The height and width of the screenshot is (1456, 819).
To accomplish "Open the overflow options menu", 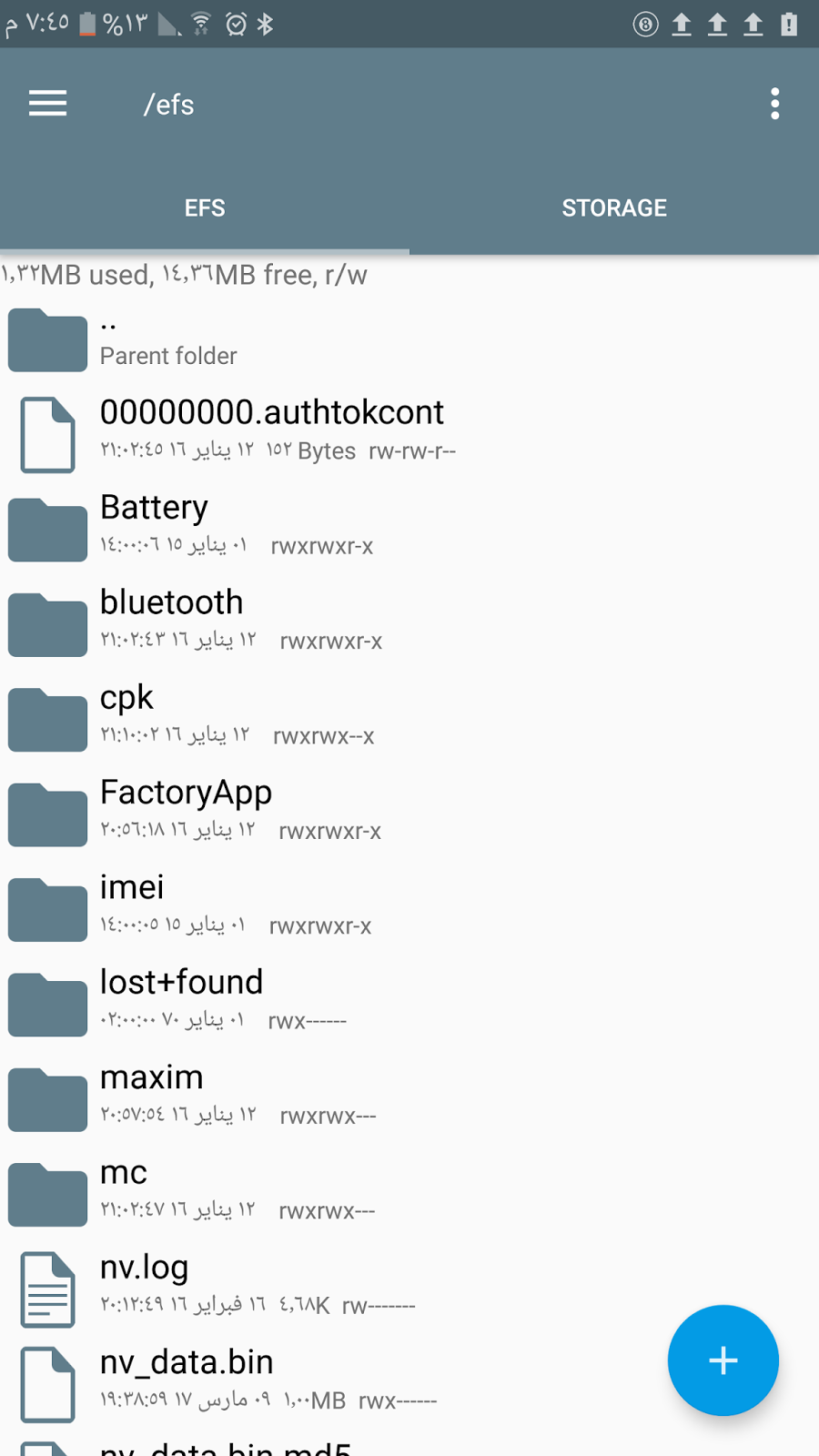I will [774, 104].
